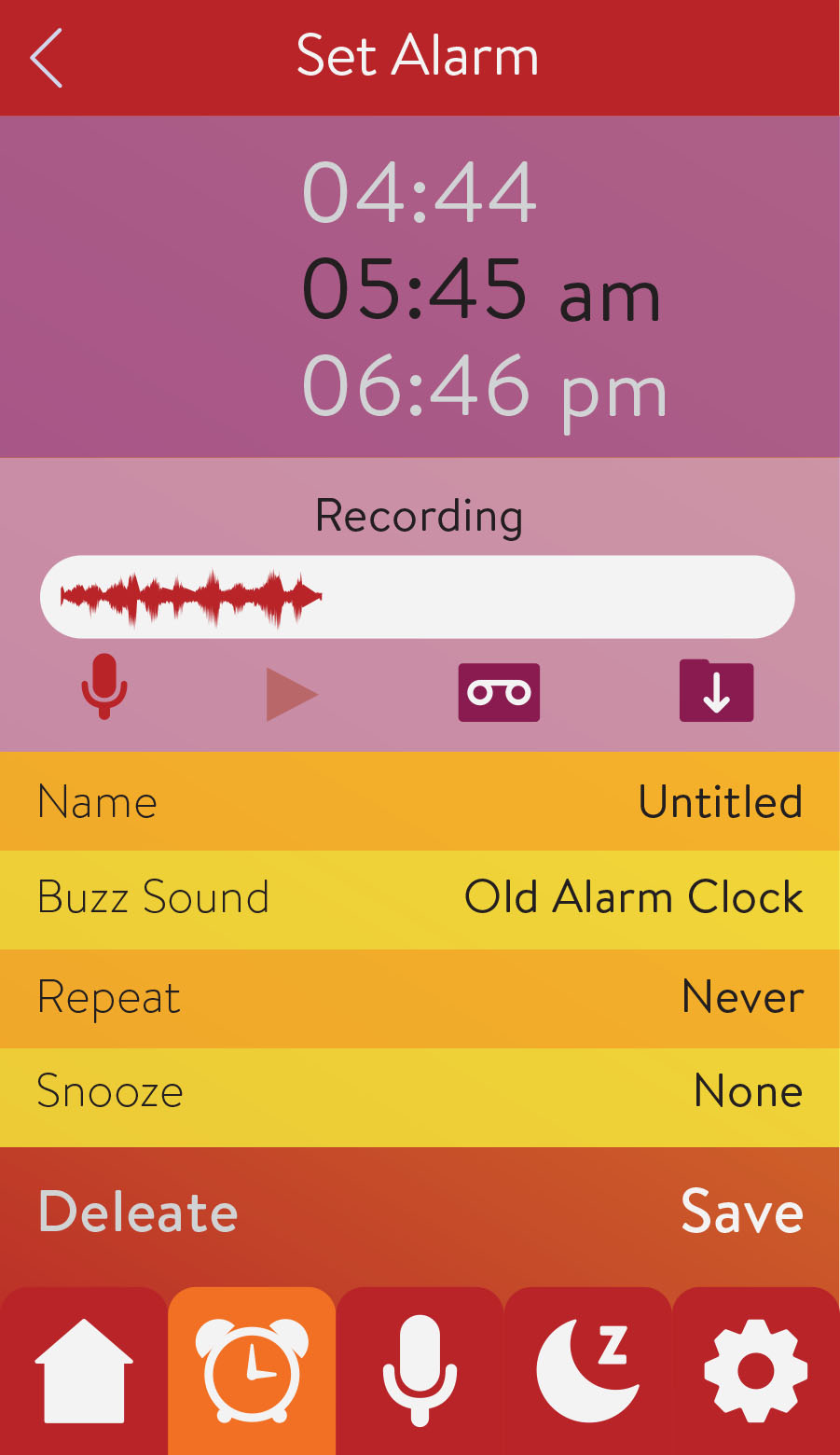Open the sleep moon tab
840x1455 pixels.
click(x=587, y=1371)
